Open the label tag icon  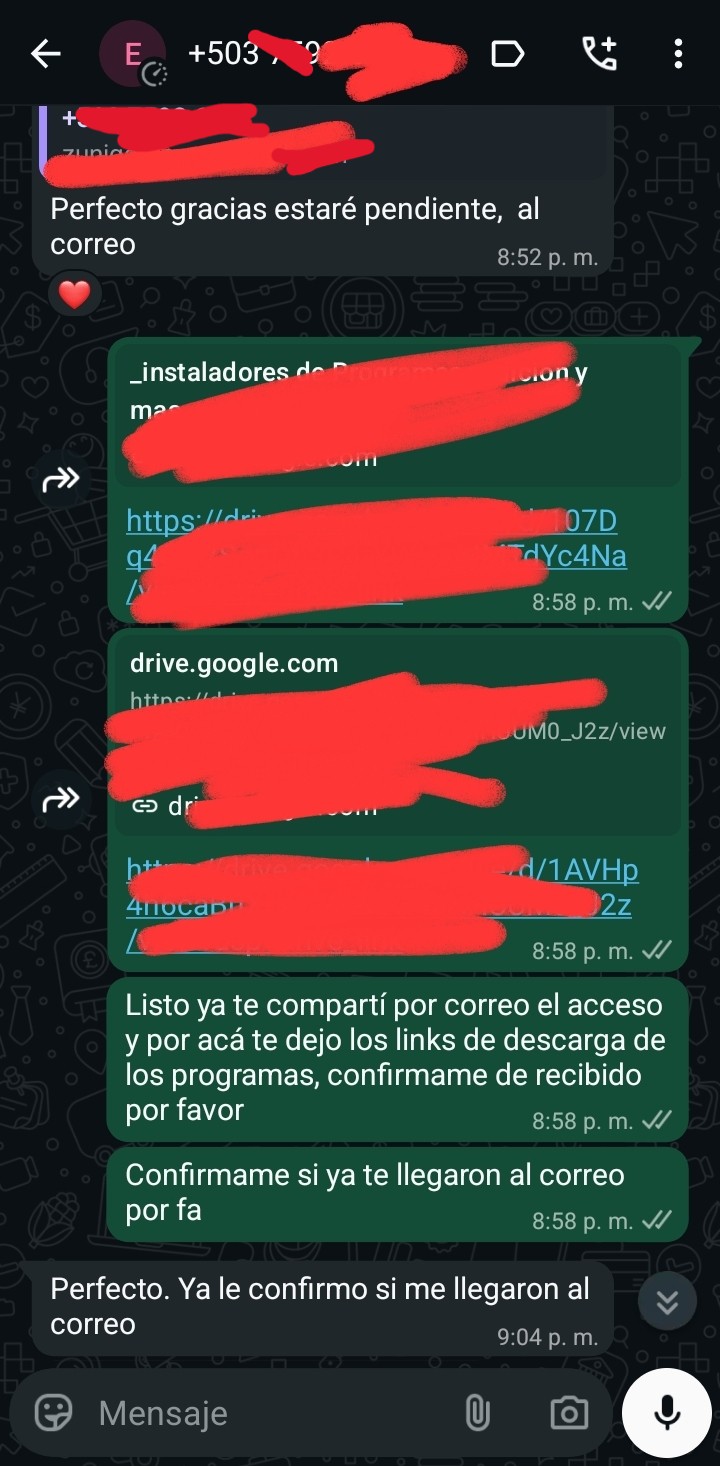(507, 54)
